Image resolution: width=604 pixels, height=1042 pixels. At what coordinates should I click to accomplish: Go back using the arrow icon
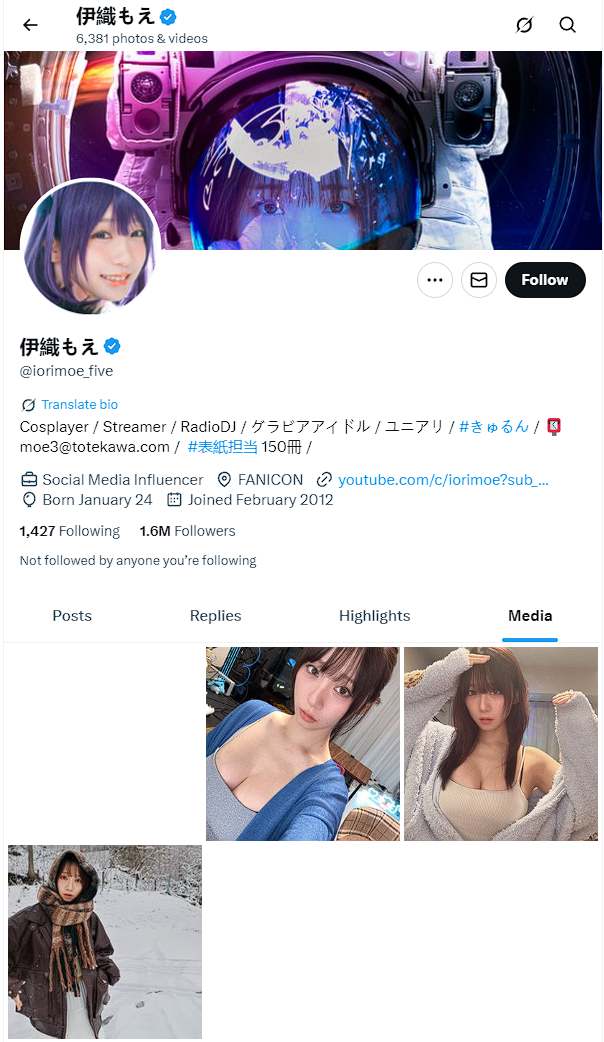30,25
